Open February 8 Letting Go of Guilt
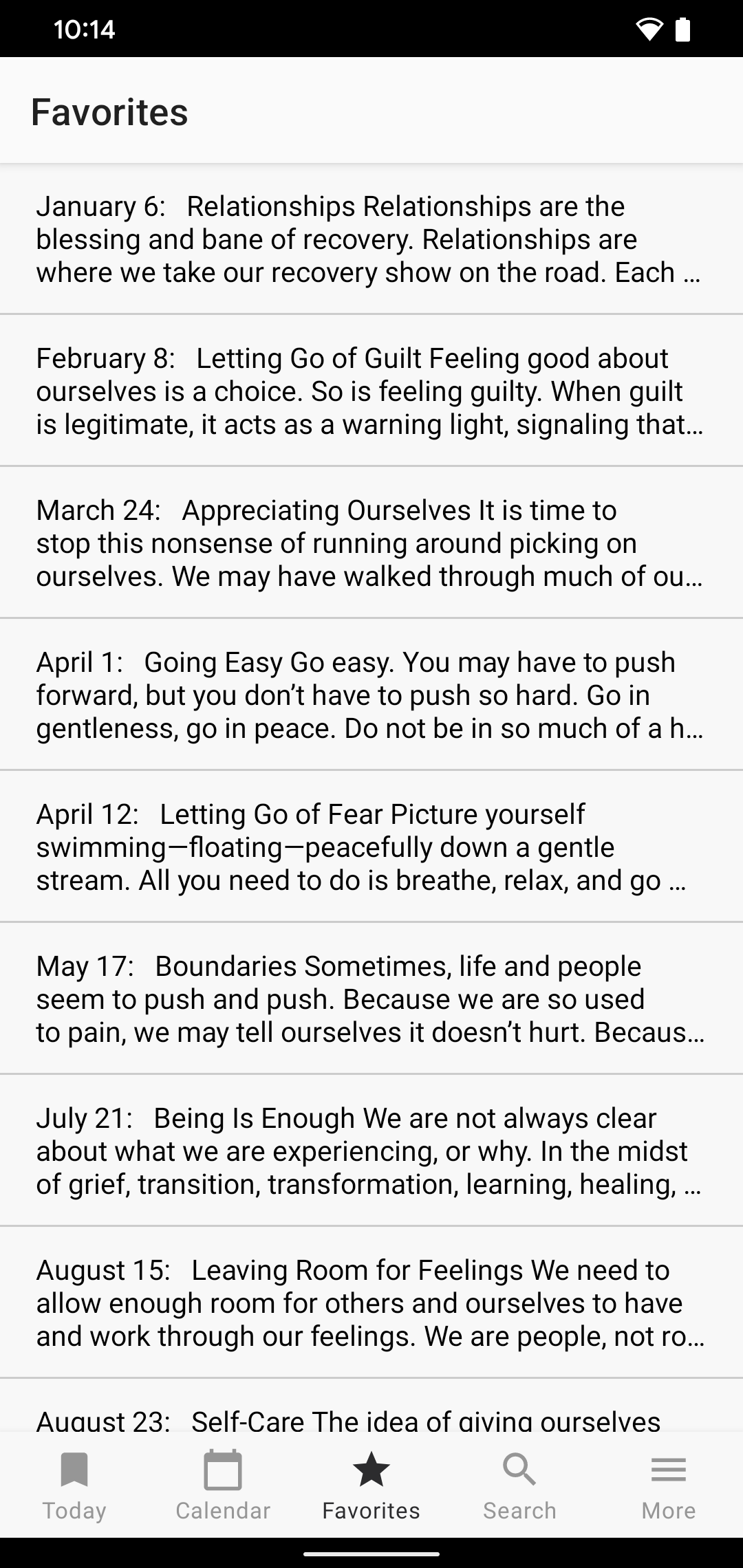Viewport: 743px width, 1568px height. click(371, 391)
